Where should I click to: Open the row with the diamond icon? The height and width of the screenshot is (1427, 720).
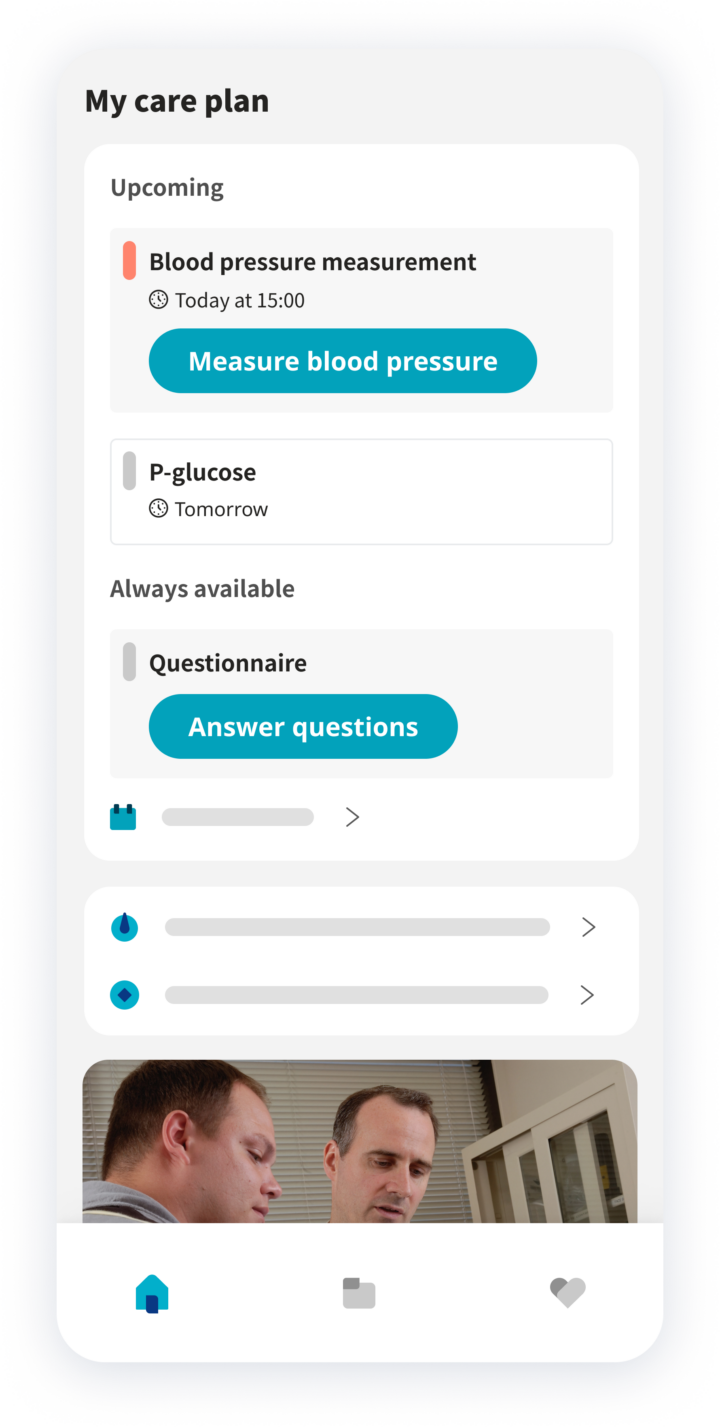[x=358, y=995]
